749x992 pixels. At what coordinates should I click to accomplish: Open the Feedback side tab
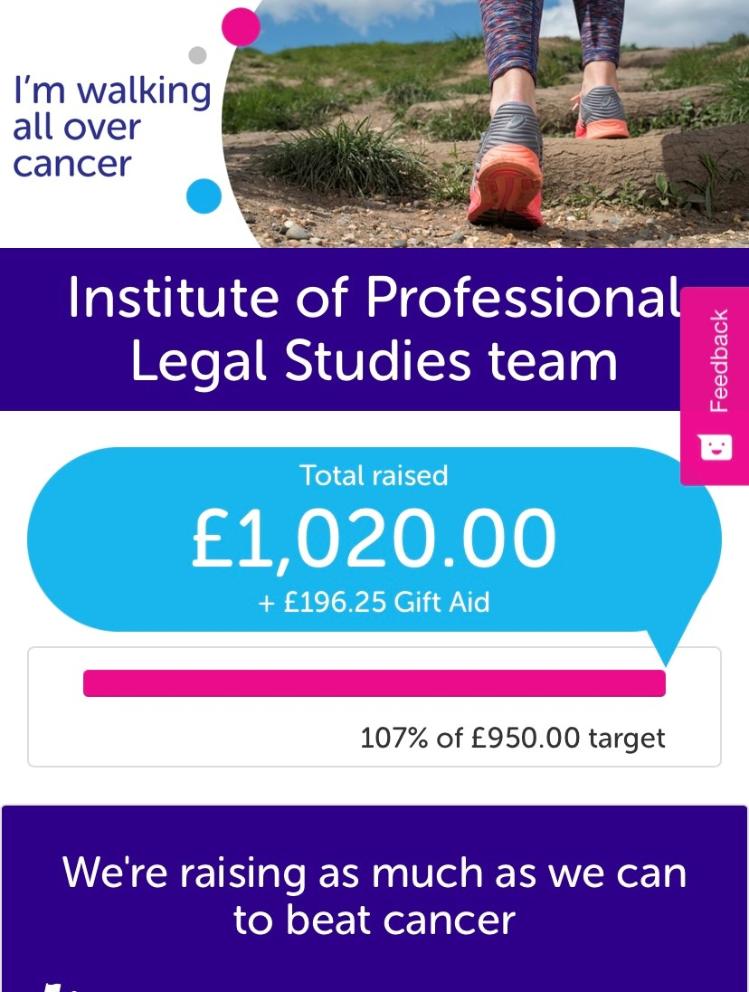click(x=716, y=385)
